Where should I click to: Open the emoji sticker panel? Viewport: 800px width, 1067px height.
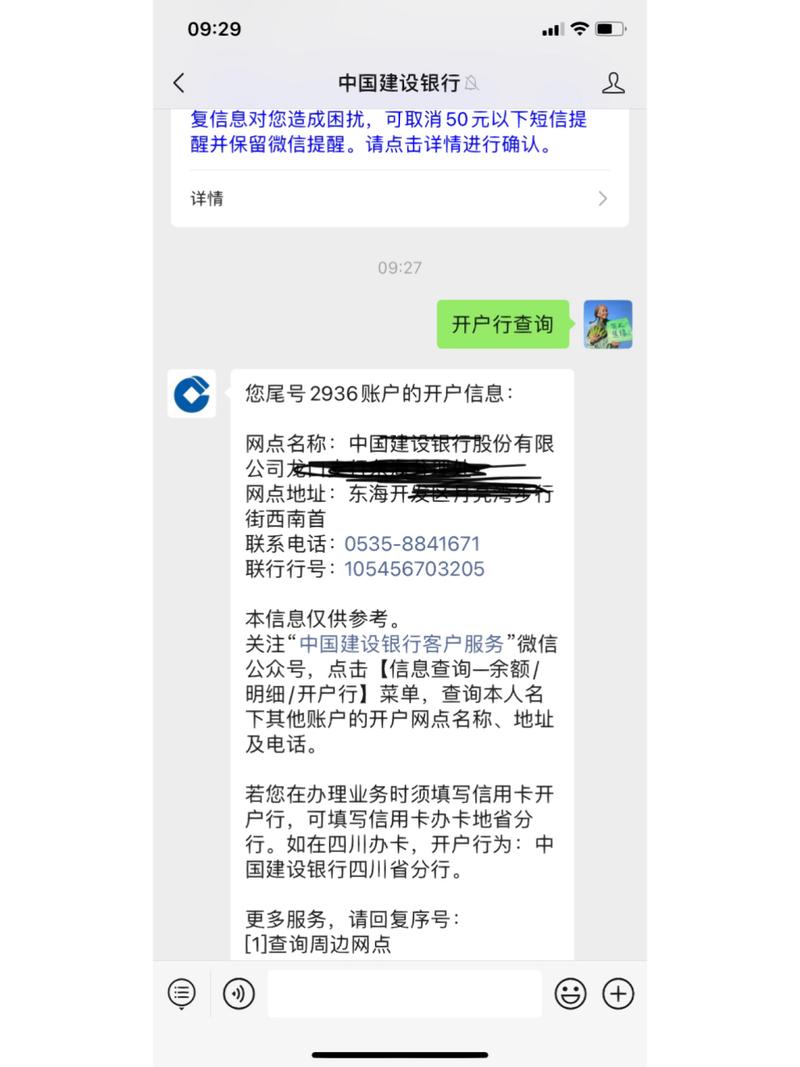coord(570,993)
